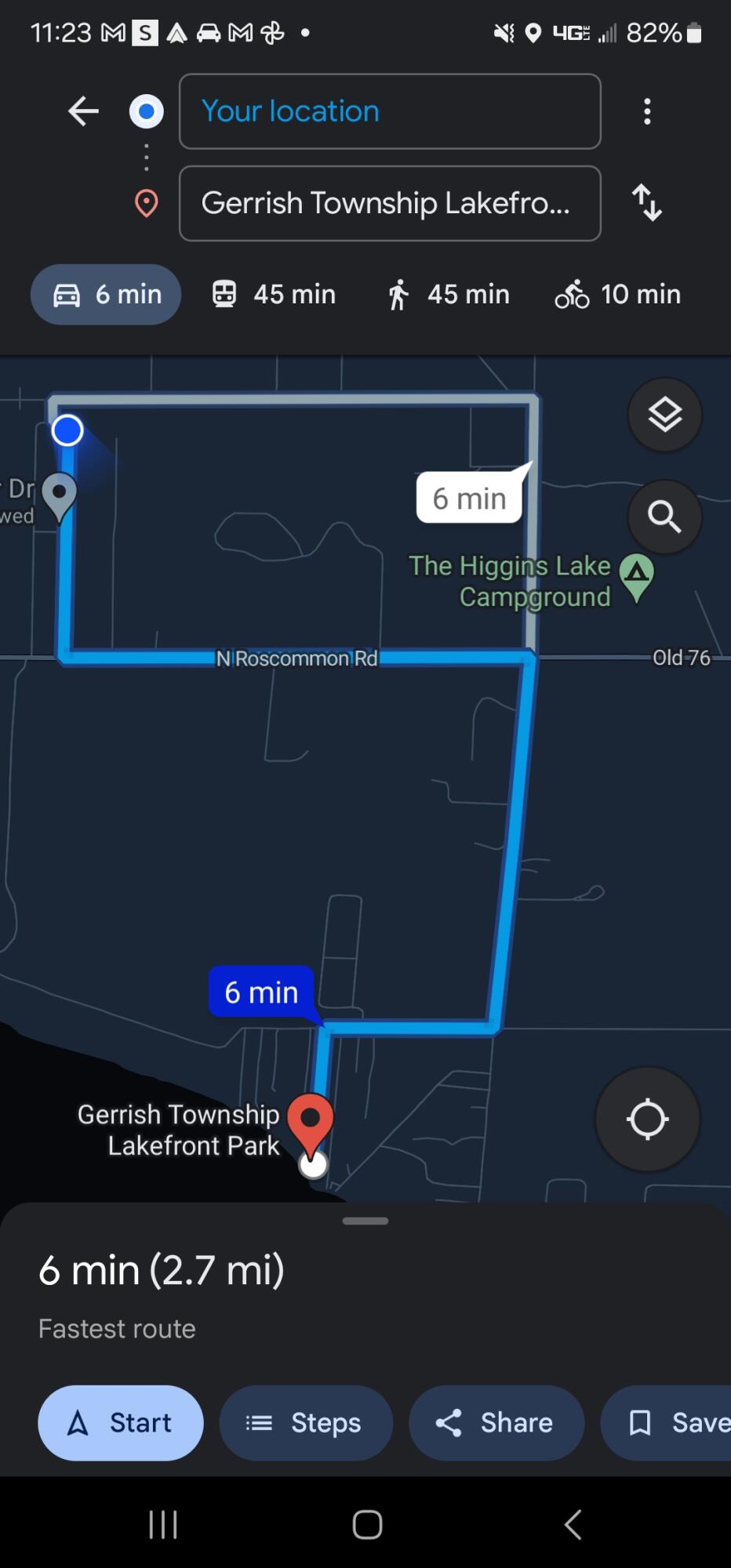Open the three-dot overflow menu
This screenshot has width=731, height=1568.
(646, 111)
